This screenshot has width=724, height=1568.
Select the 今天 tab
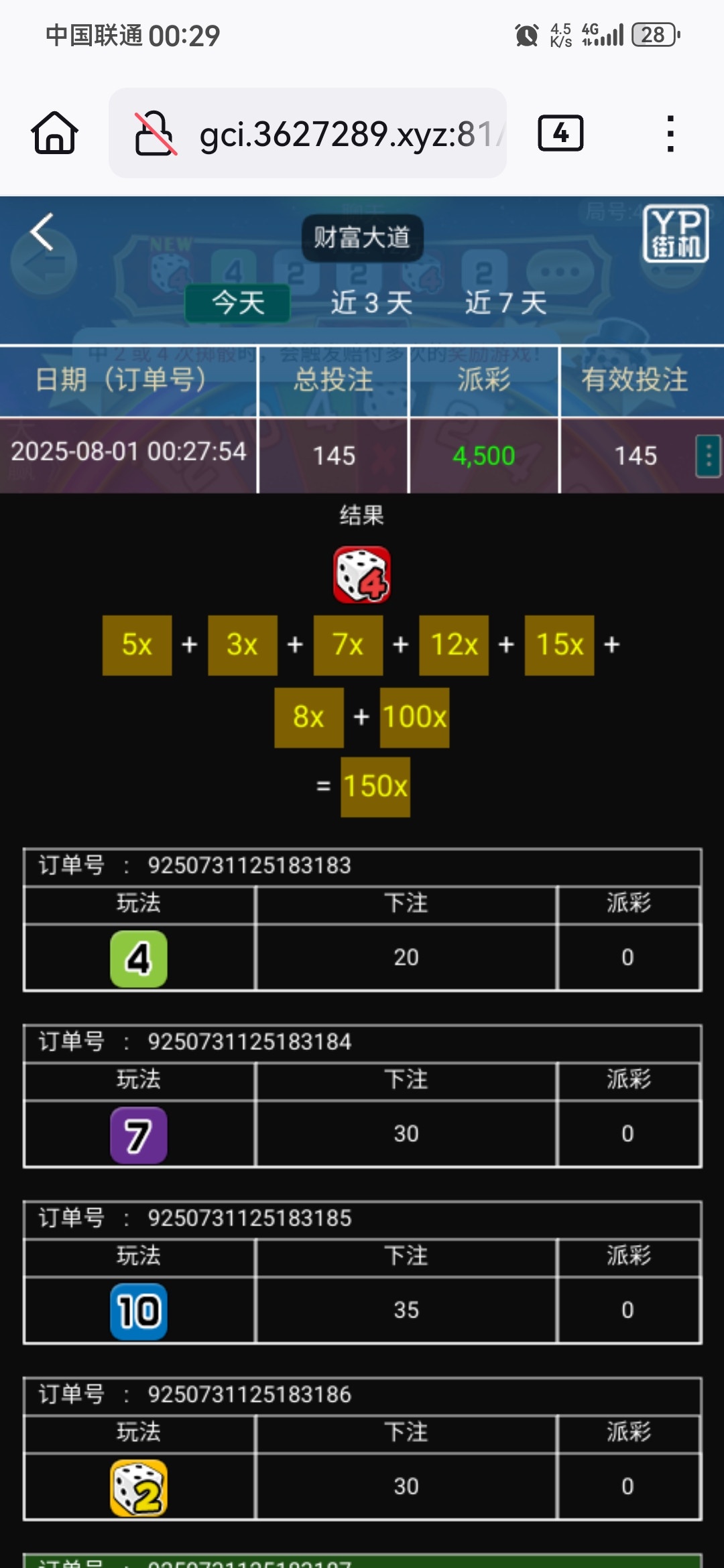pos(238,303)
